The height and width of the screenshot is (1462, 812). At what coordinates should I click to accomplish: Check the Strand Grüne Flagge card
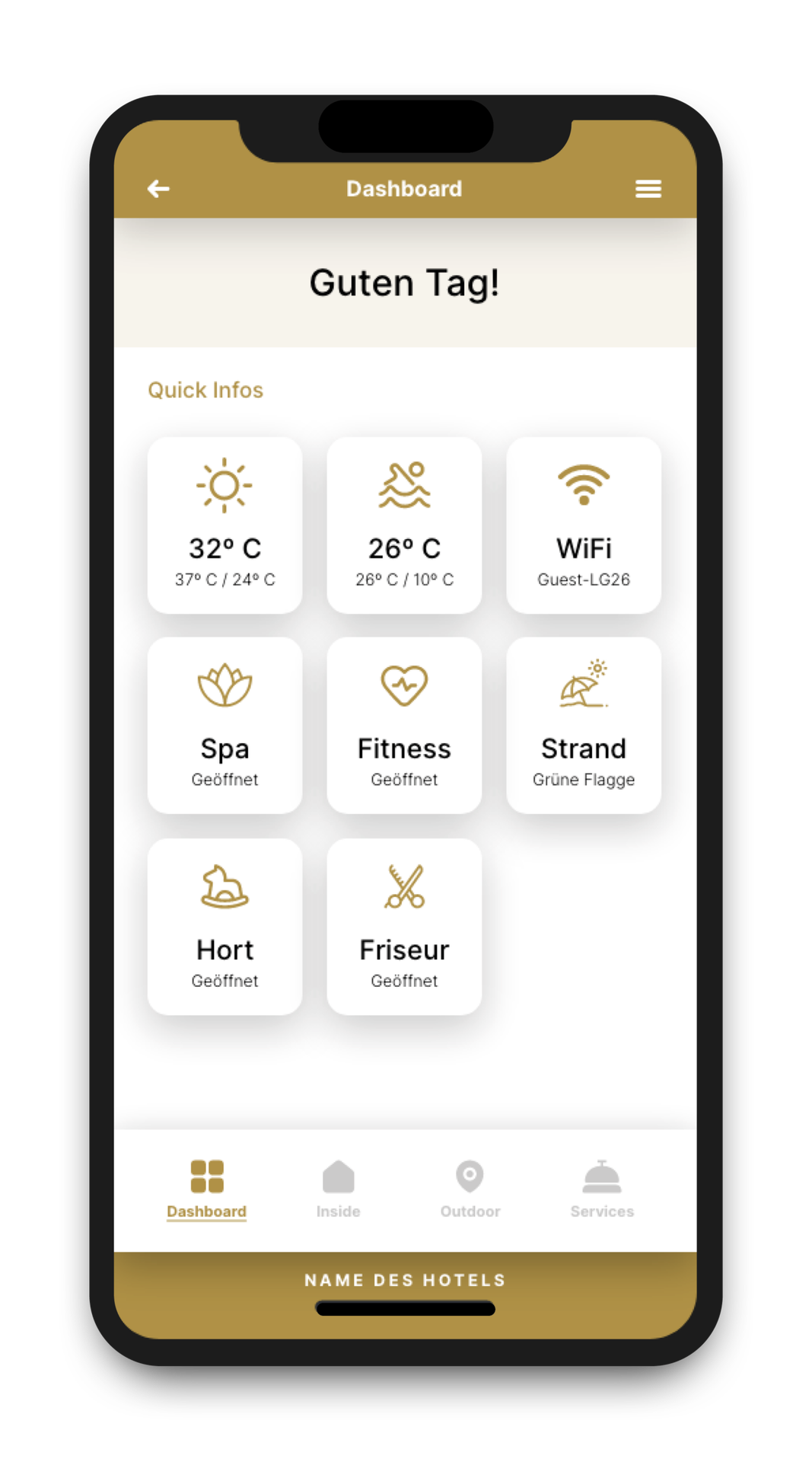click(x=584, y=725)
